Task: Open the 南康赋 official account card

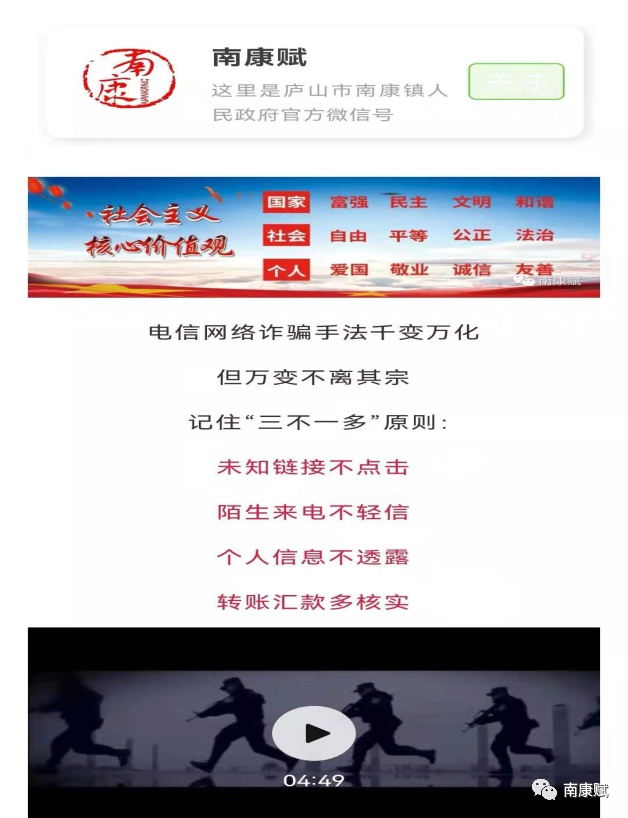Action: coord(300,83)
